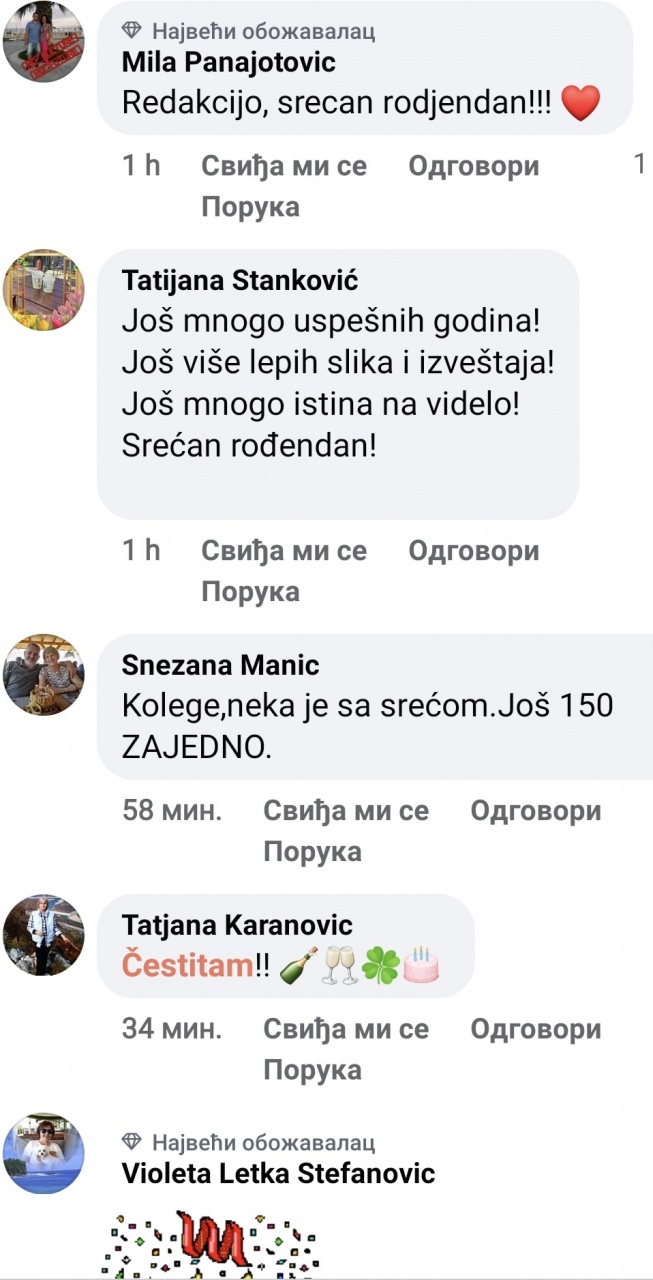Reply to Tatijana Stanković's comment

pyautogui.click(x=473, y=551)
